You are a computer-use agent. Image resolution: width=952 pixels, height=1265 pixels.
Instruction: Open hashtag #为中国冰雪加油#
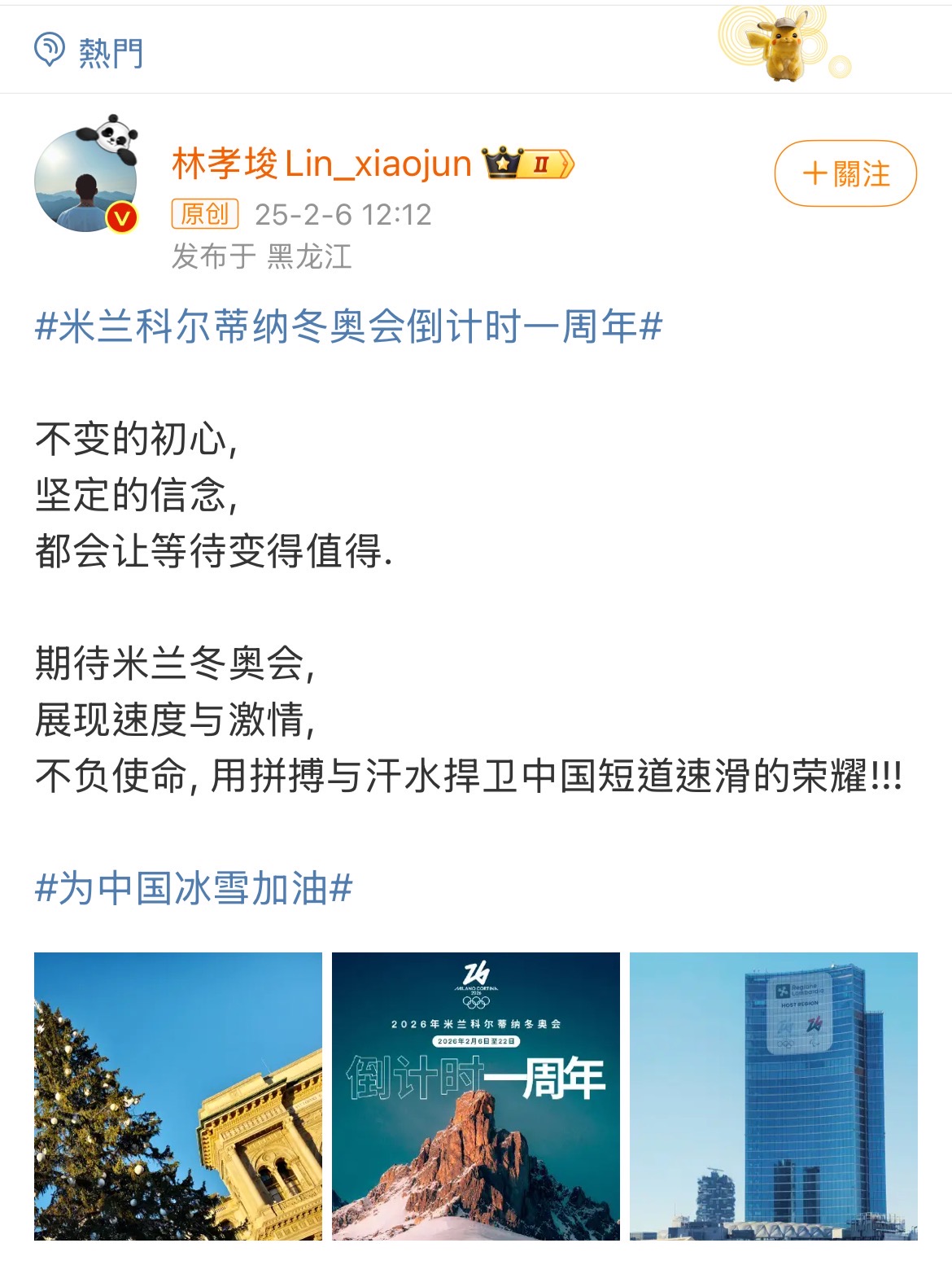coord(194,887)
